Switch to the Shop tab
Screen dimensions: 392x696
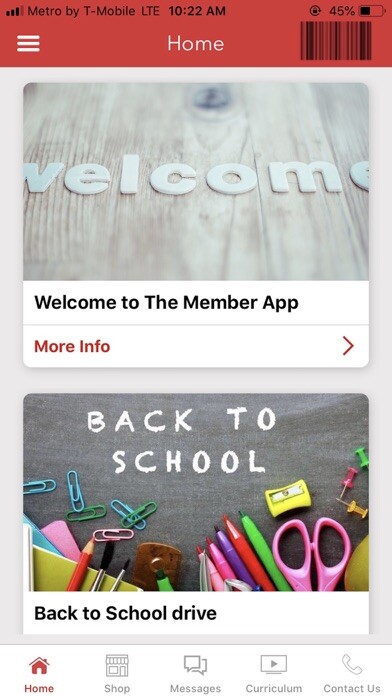click(x=117, y=674)
